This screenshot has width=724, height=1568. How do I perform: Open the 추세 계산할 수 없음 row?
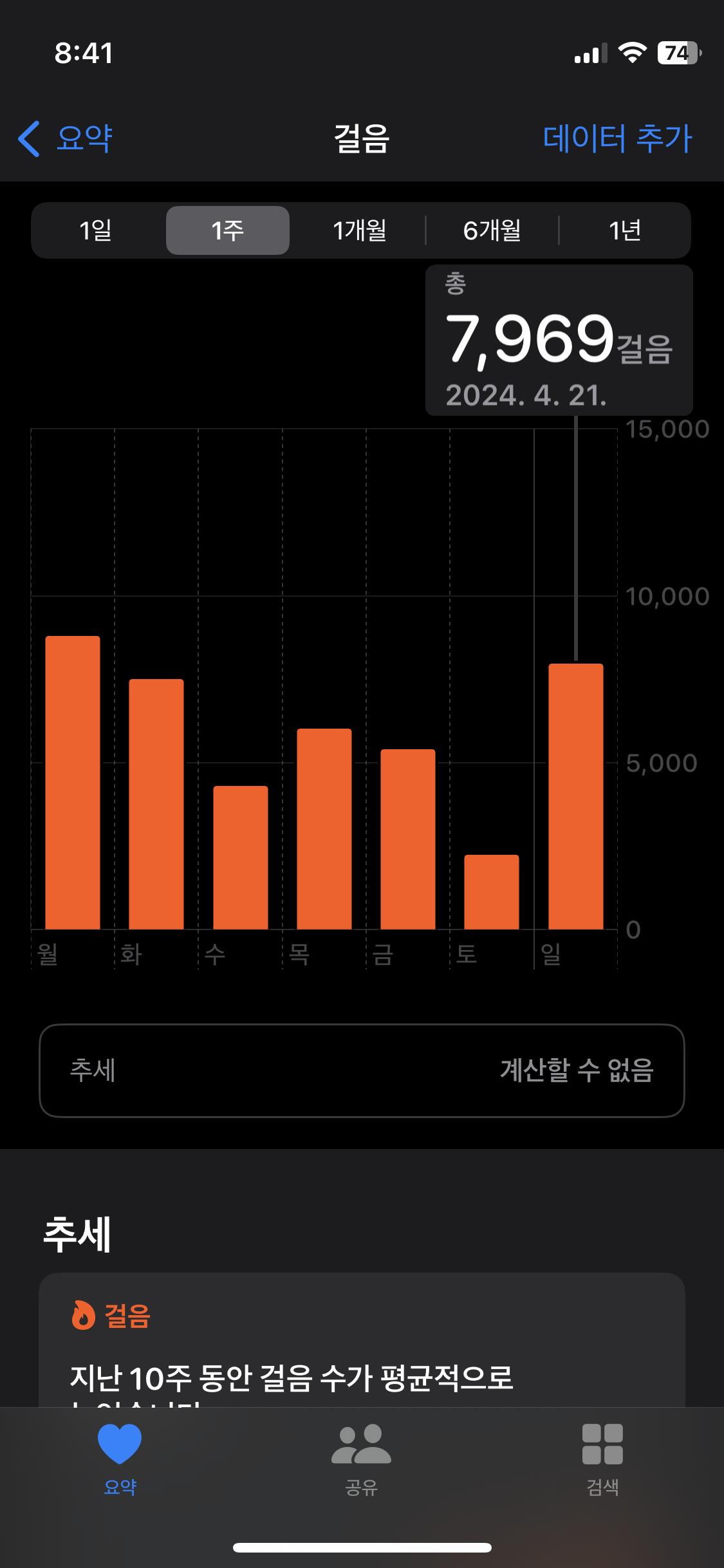coord(362,1070)
